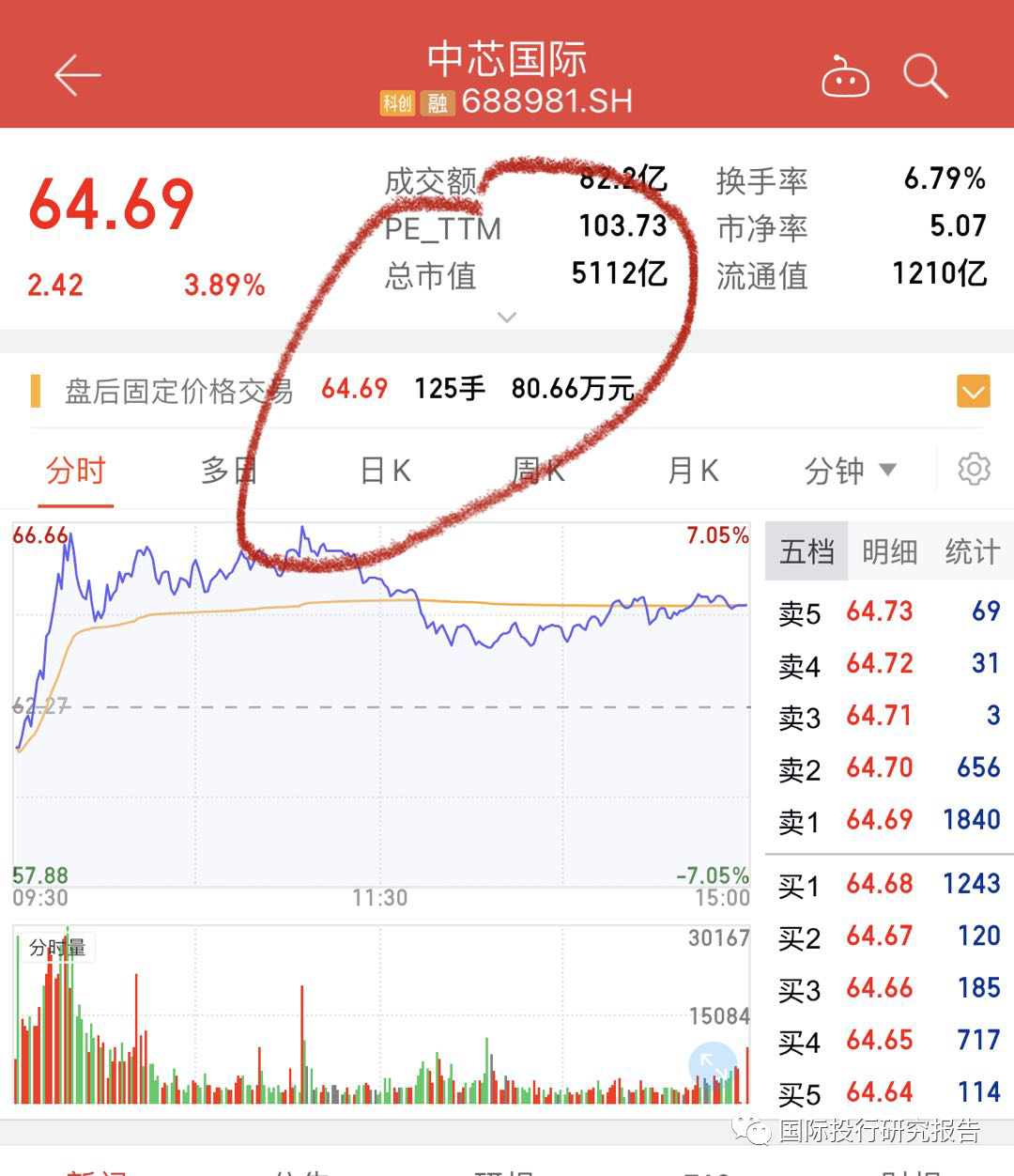
Task: Switch to 多日 chart tab
Action: [x=228, y=470]
